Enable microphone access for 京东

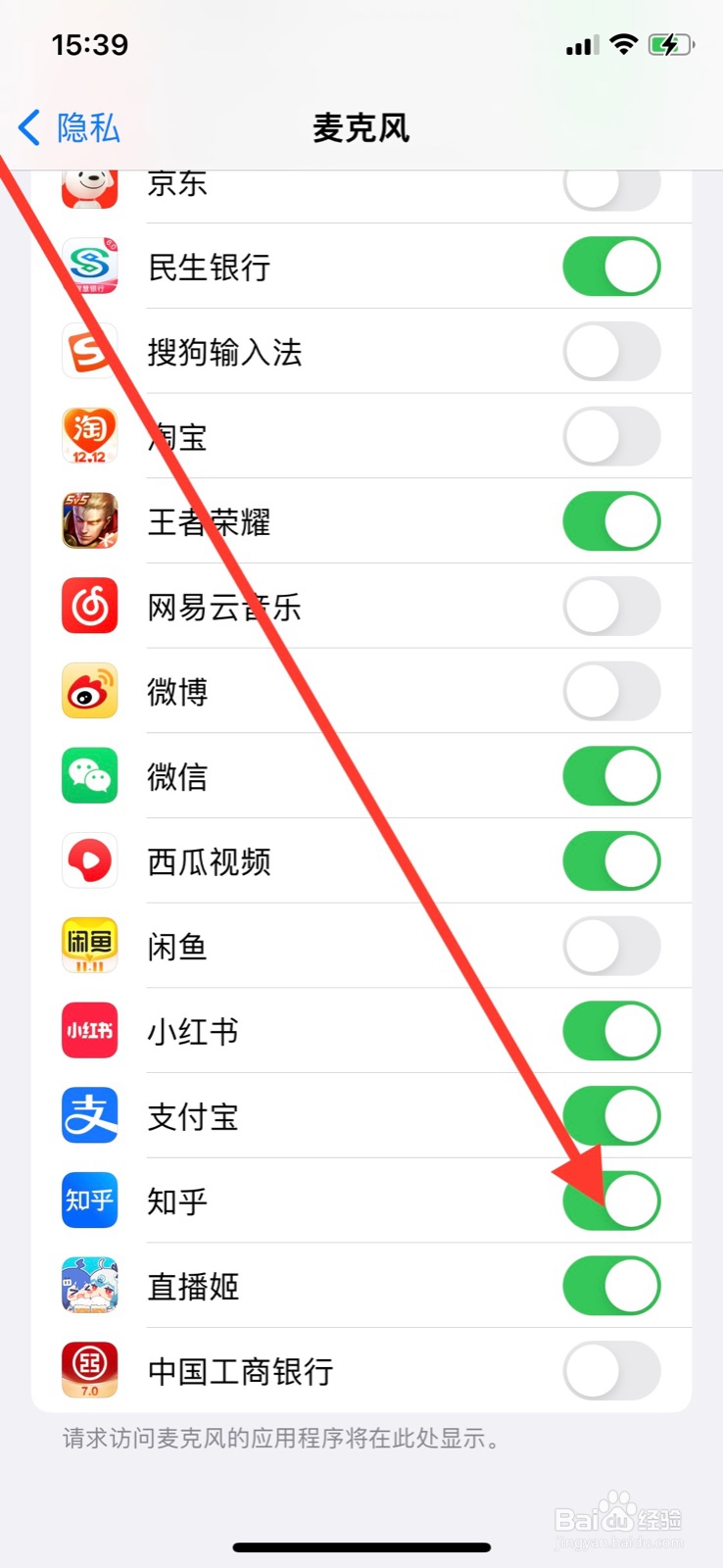[x=611, y=189]
